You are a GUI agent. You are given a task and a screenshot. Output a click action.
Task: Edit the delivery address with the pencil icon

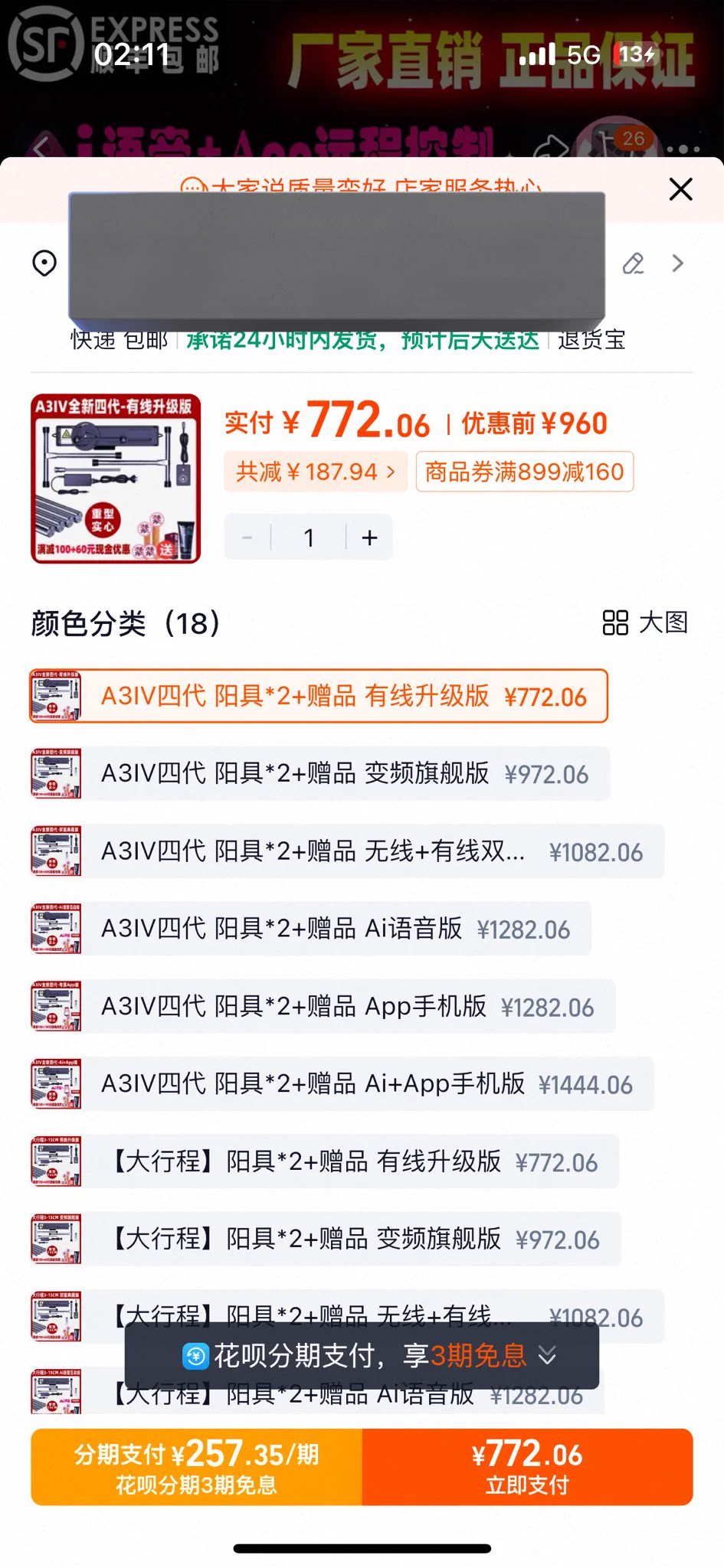click(x=633, y=264)
